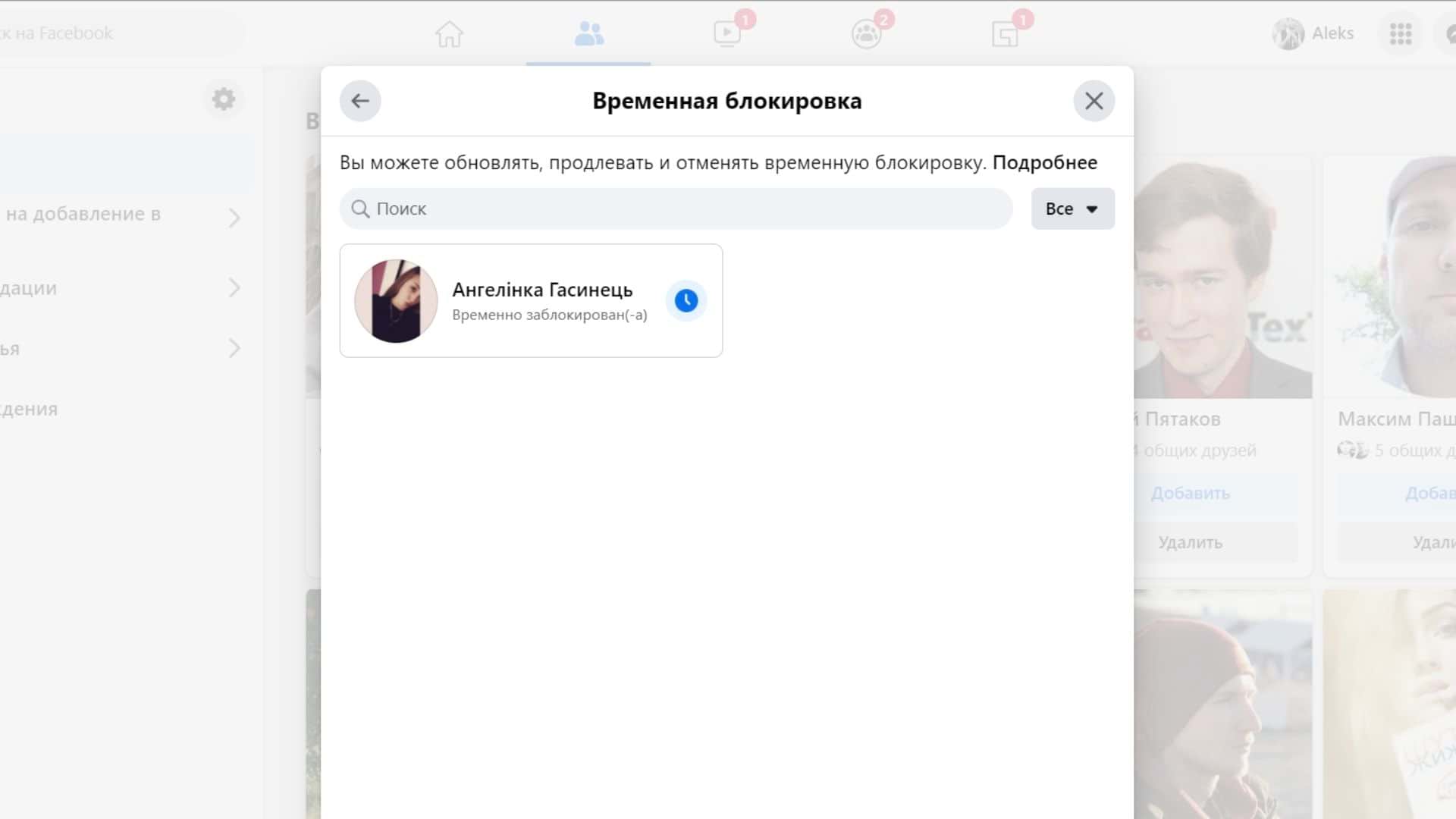Expand the Все filter dropdown

pos(1072,209)
